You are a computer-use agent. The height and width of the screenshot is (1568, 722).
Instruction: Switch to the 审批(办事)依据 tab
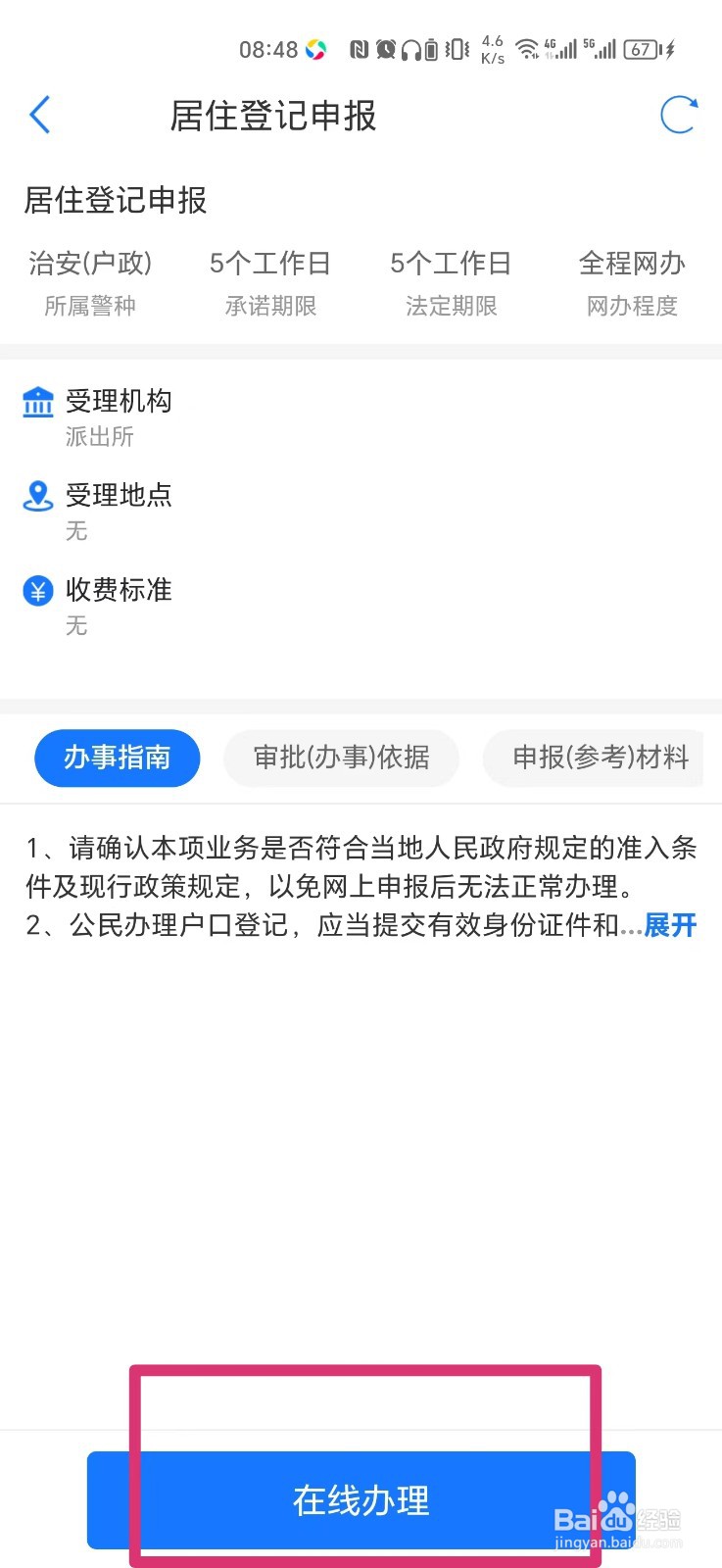(341, 758)
